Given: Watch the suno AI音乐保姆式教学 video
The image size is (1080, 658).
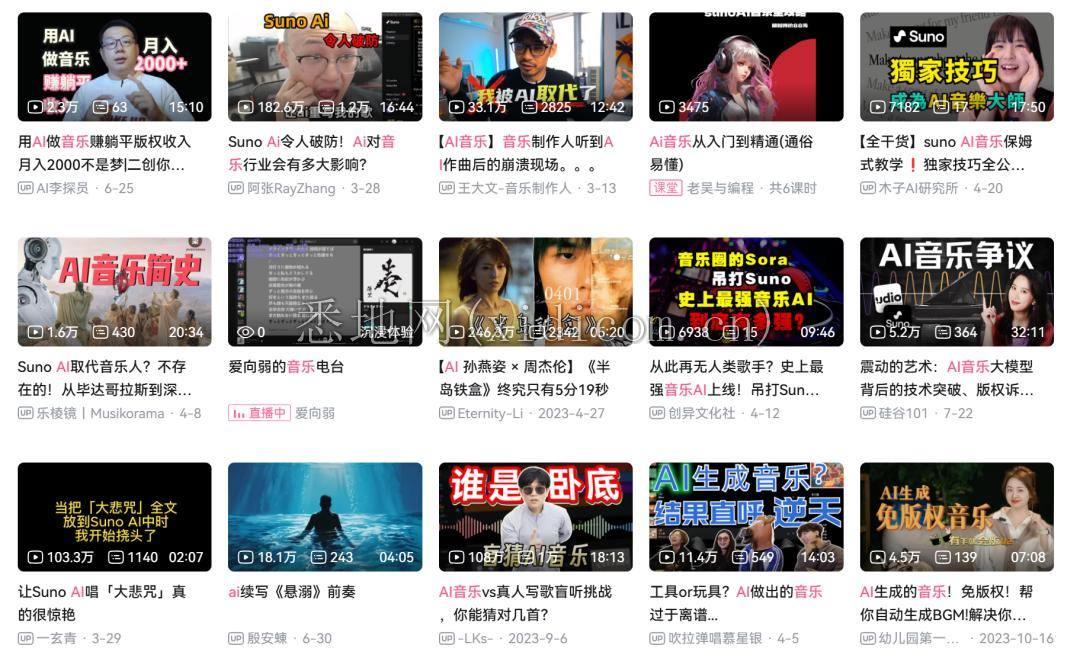Looking at the screenshot, I should [956, 67].
